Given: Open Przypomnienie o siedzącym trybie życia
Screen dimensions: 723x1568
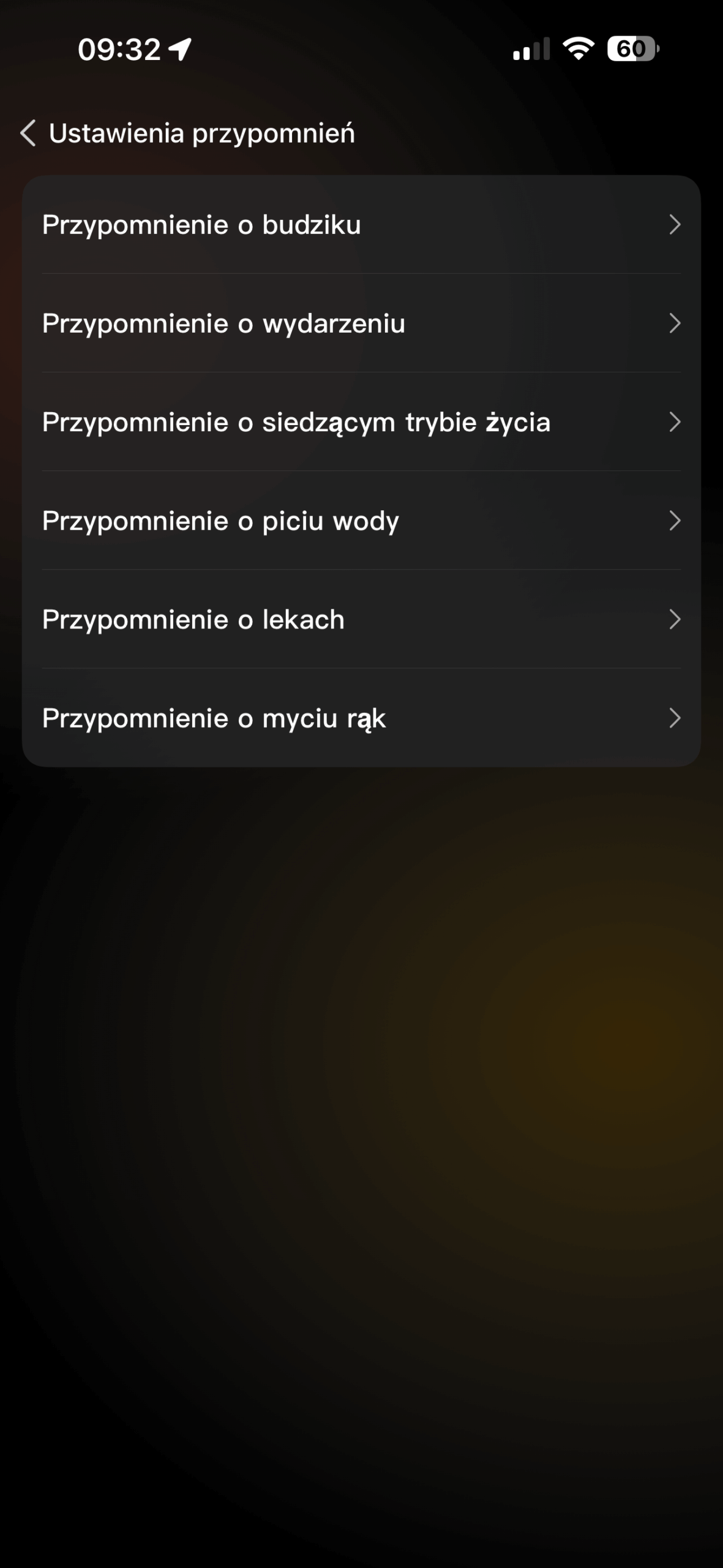Looking at the screenshot, I should pyautogui.click(x=361, y=422).
